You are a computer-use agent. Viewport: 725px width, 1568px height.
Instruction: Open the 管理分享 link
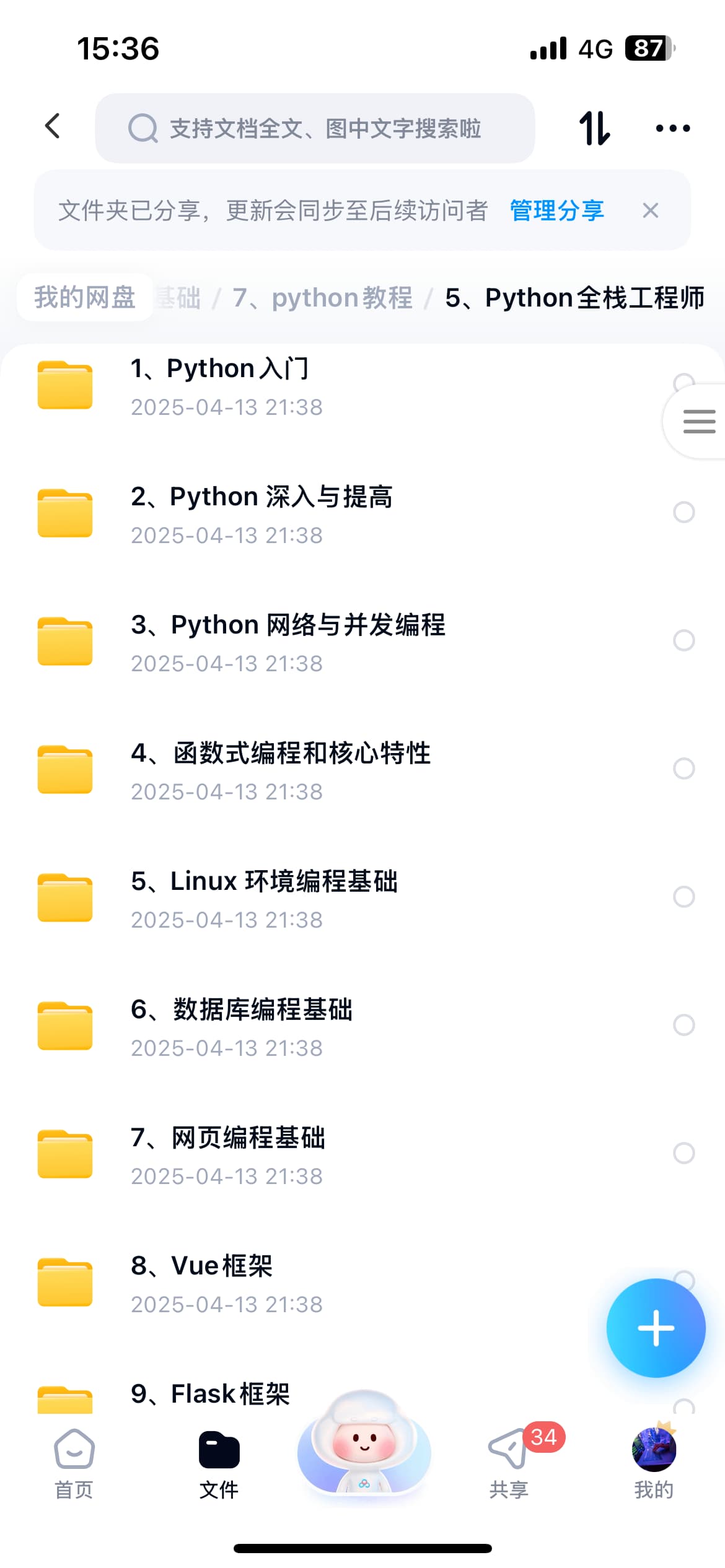pos(556,211)
